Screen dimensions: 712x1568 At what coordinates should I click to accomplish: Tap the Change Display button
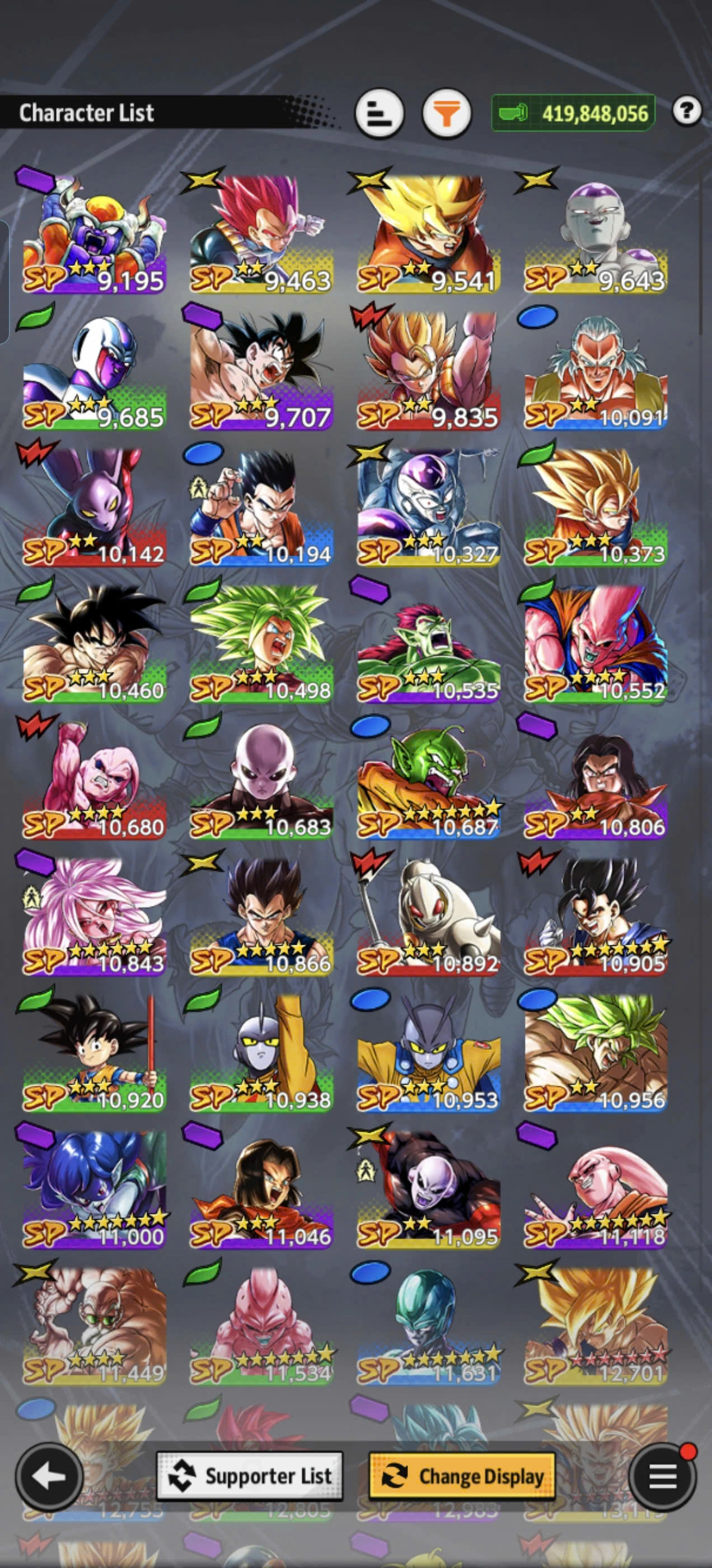(x=462, y=1477)
